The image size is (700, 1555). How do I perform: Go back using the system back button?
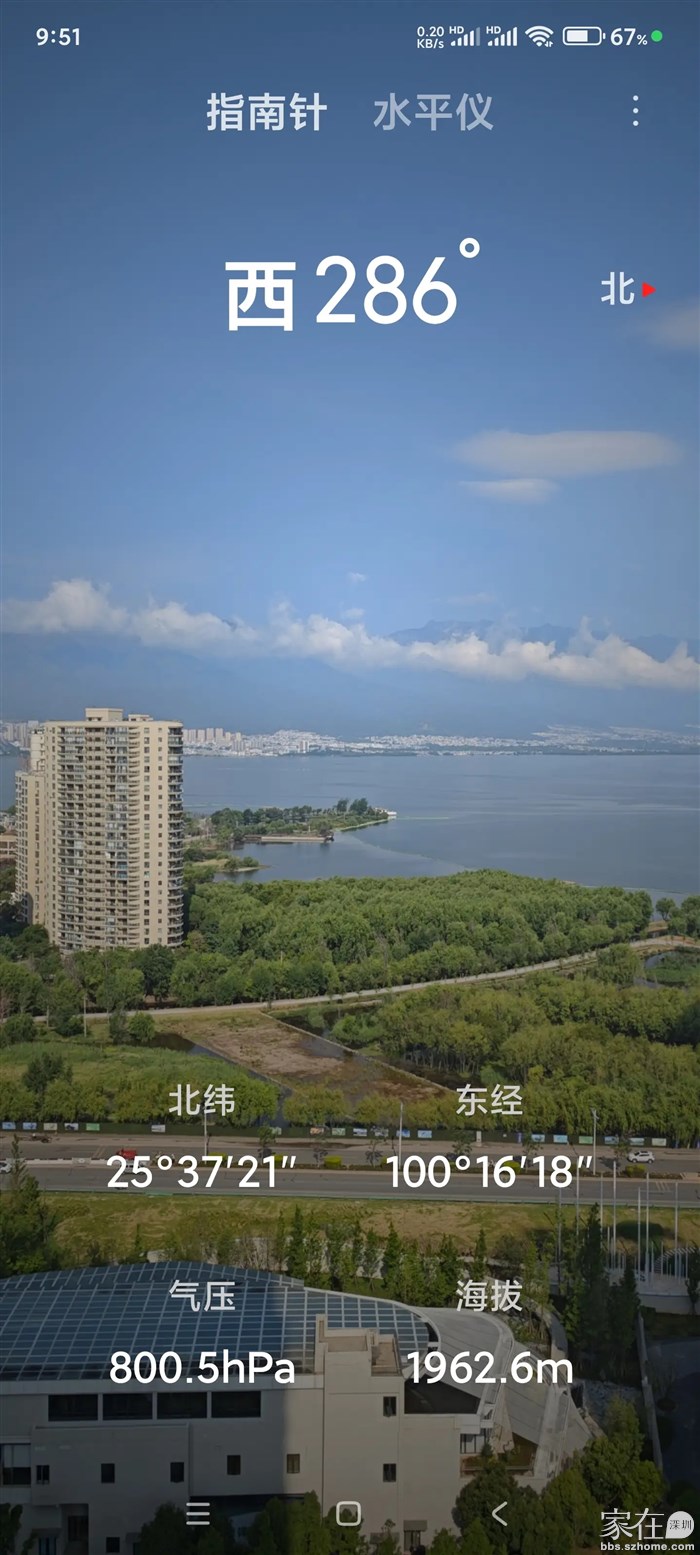click(499, 1514)
